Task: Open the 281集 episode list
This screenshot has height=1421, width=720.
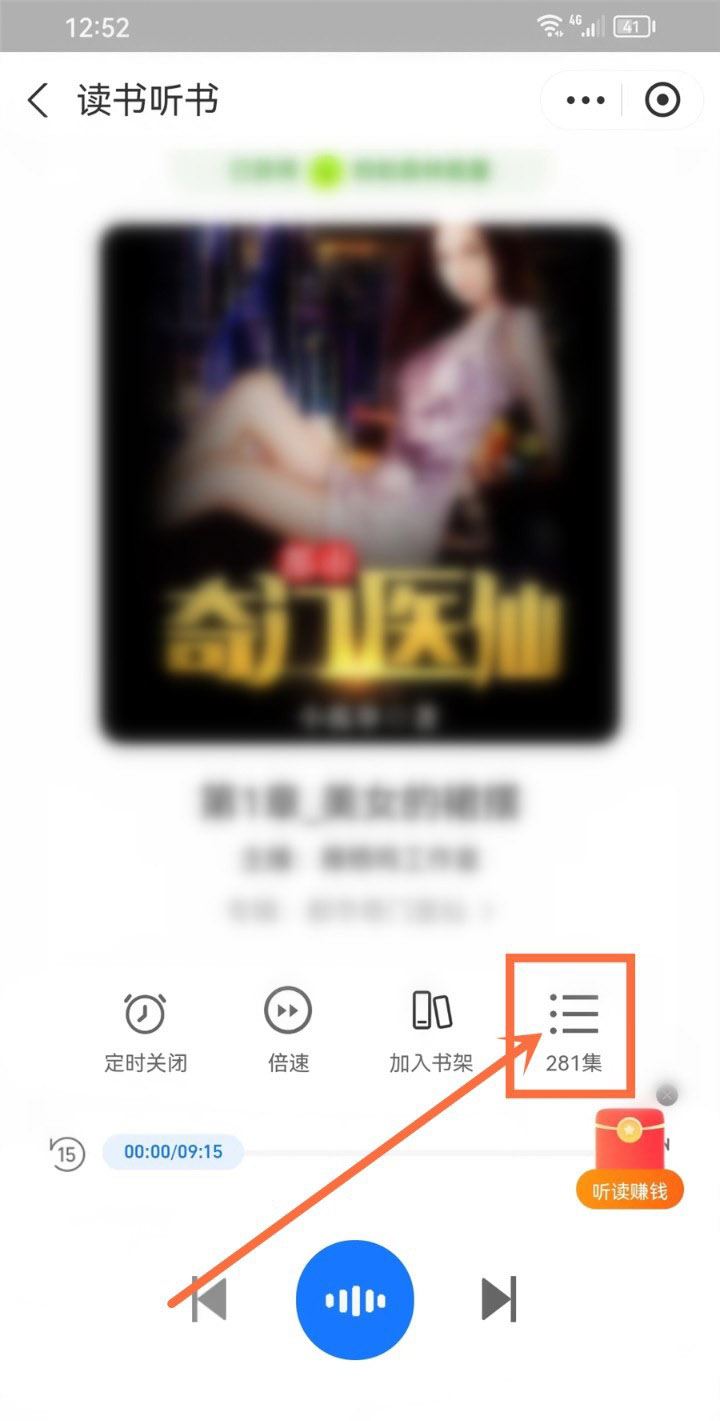Action: 573,1030
